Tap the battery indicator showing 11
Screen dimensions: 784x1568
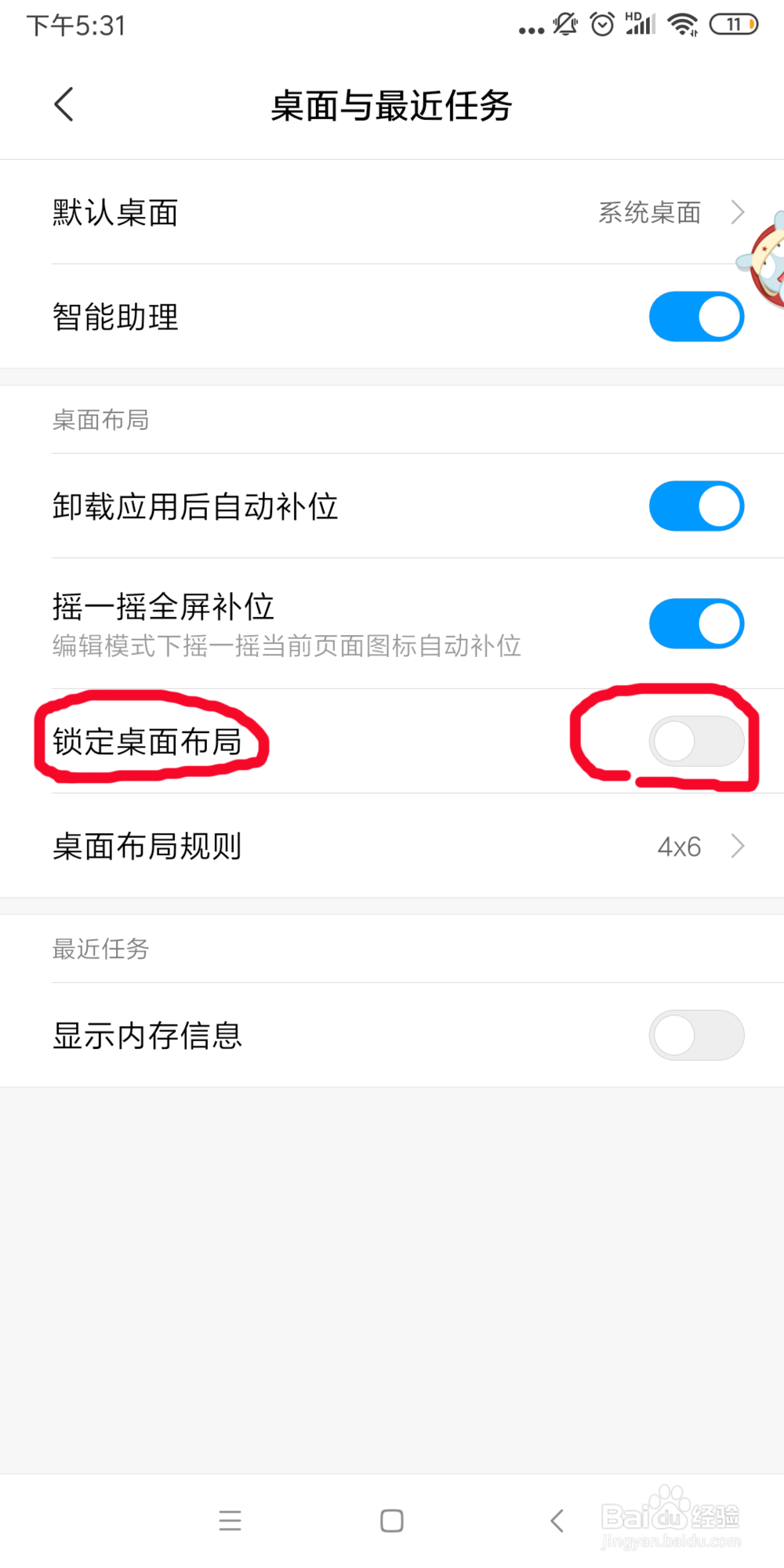732,24
